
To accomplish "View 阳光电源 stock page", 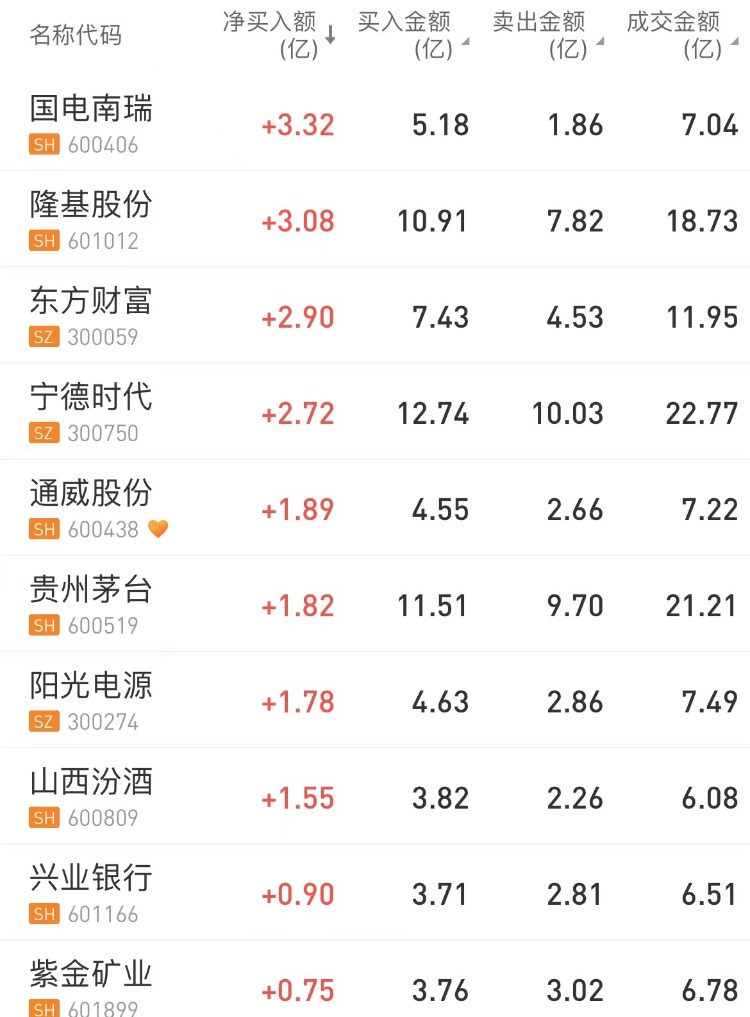I will [91, 685].
